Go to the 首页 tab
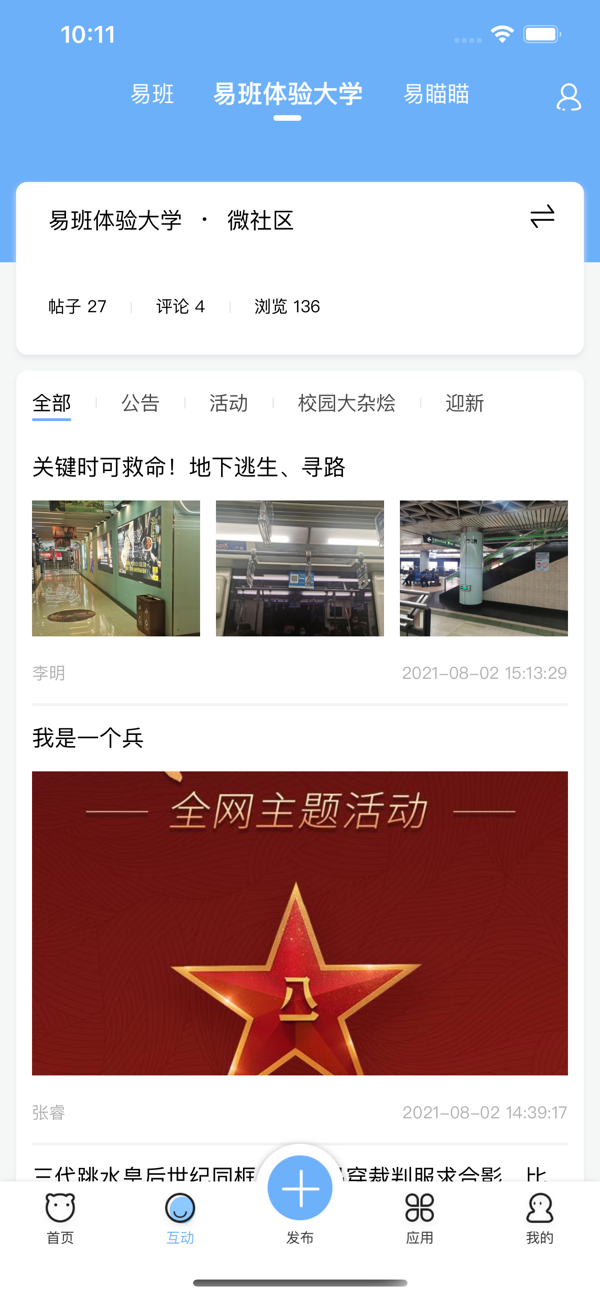 pos(60,1218)
